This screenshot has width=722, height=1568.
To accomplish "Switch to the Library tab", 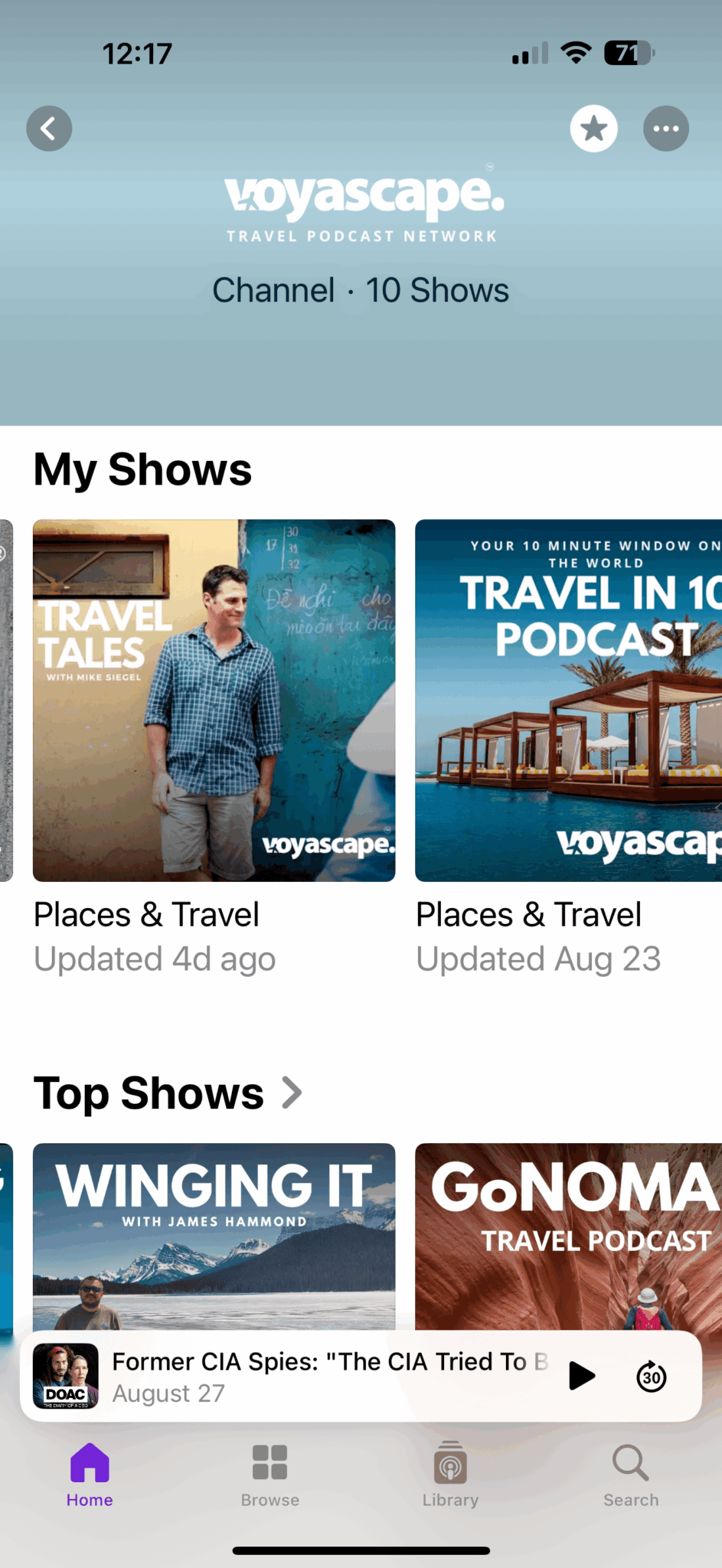I will (450, 1475).
